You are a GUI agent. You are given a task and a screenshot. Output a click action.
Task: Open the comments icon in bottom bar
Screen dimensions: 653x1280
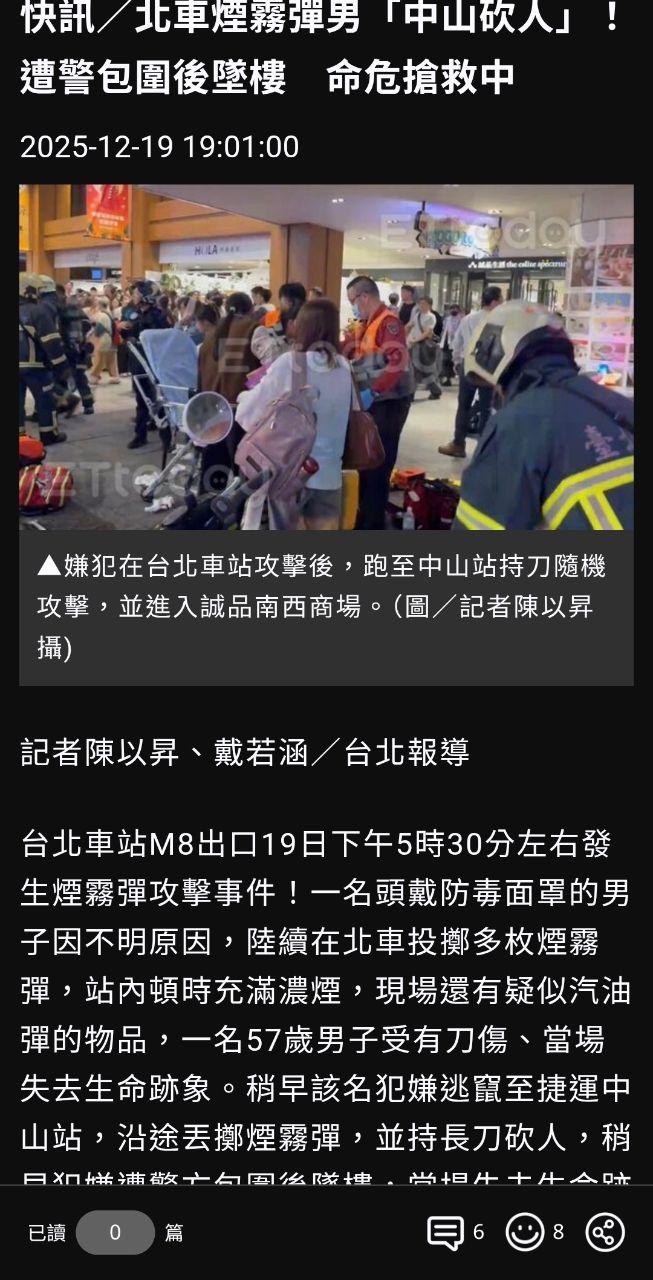(x=445, y=1232)
